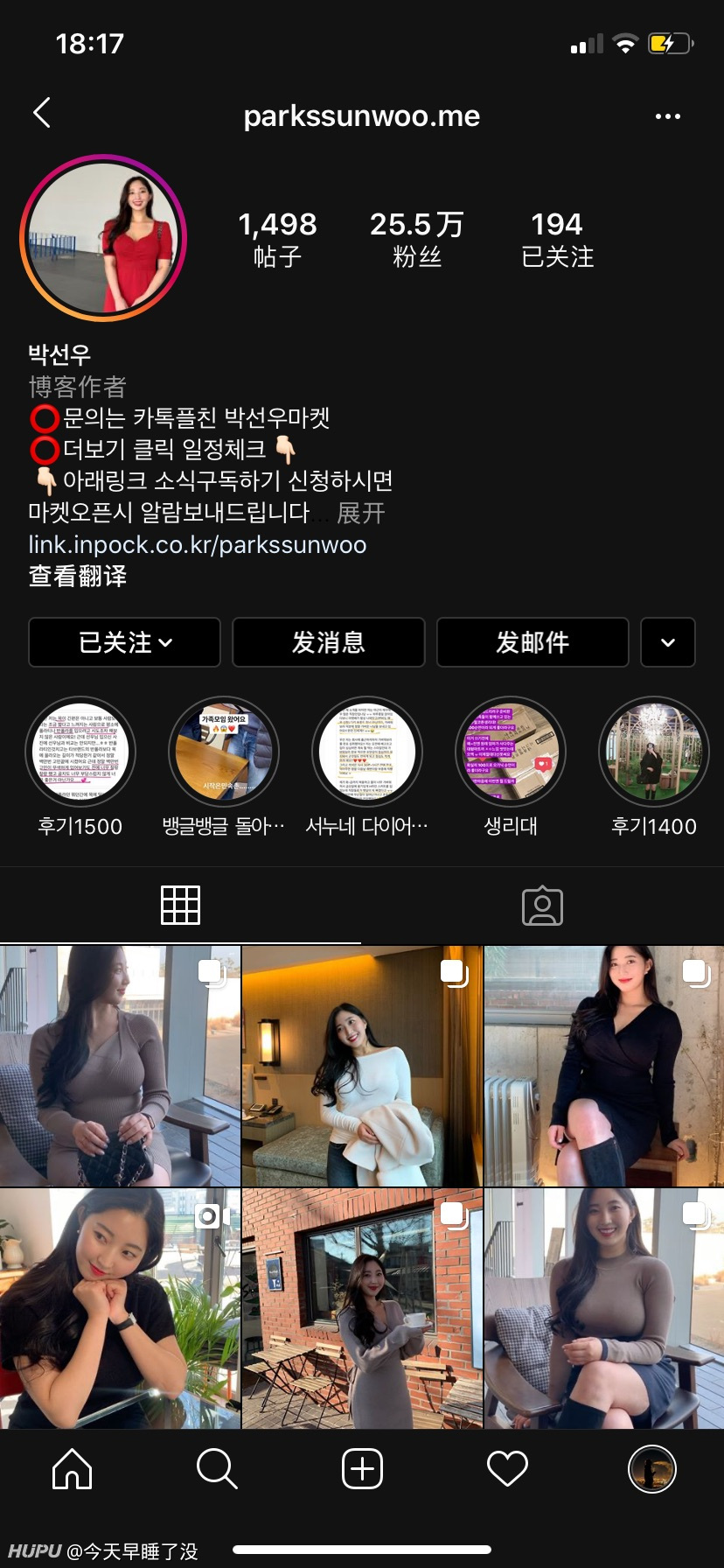Expand suggested accounts with the small chevron button
Viewport: 724px width, 1568px height.
[x=668, y=642]
